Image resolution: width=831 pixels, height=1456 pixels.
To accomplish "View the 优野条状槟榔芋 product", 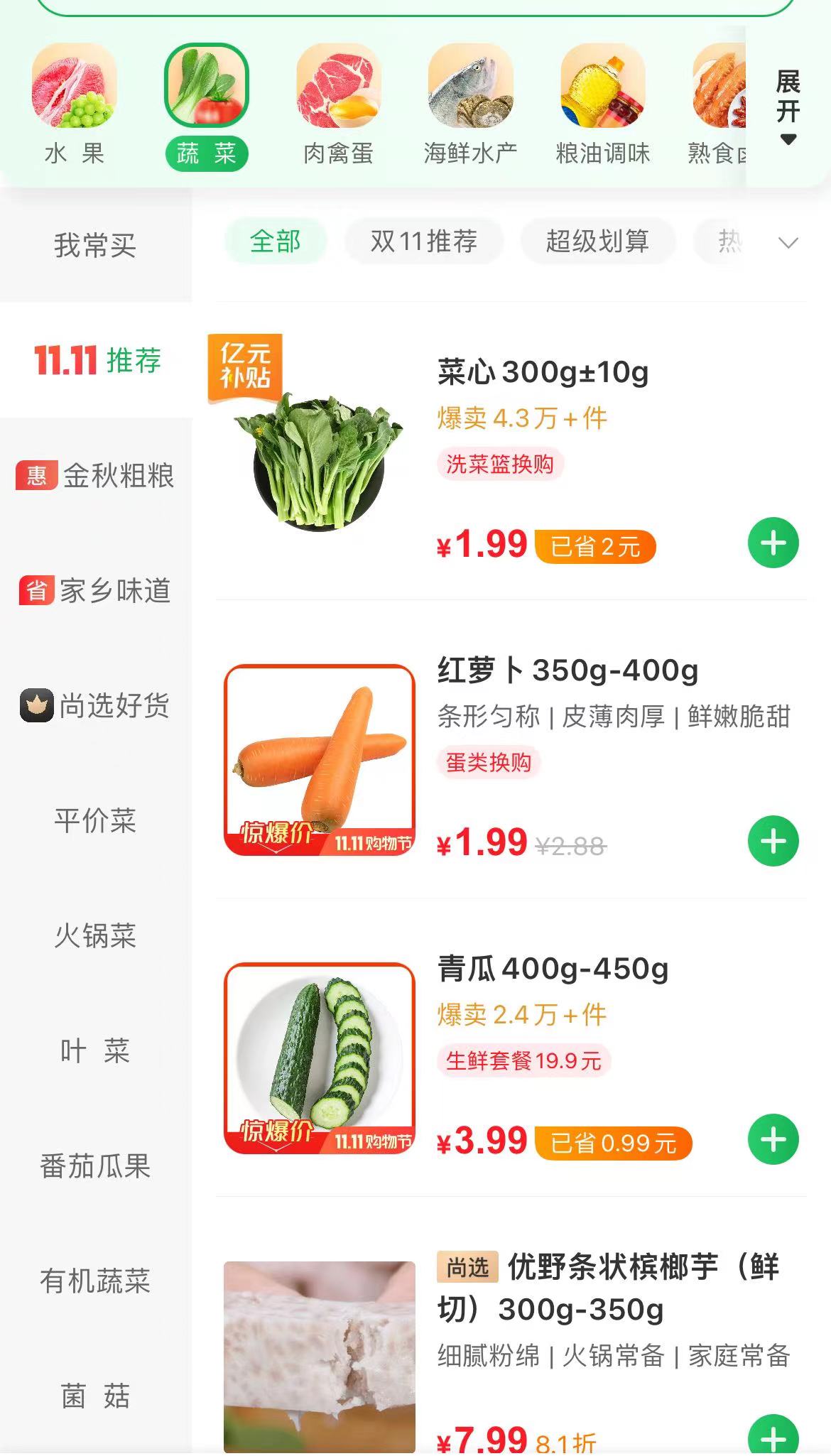I will [607, 1287].
